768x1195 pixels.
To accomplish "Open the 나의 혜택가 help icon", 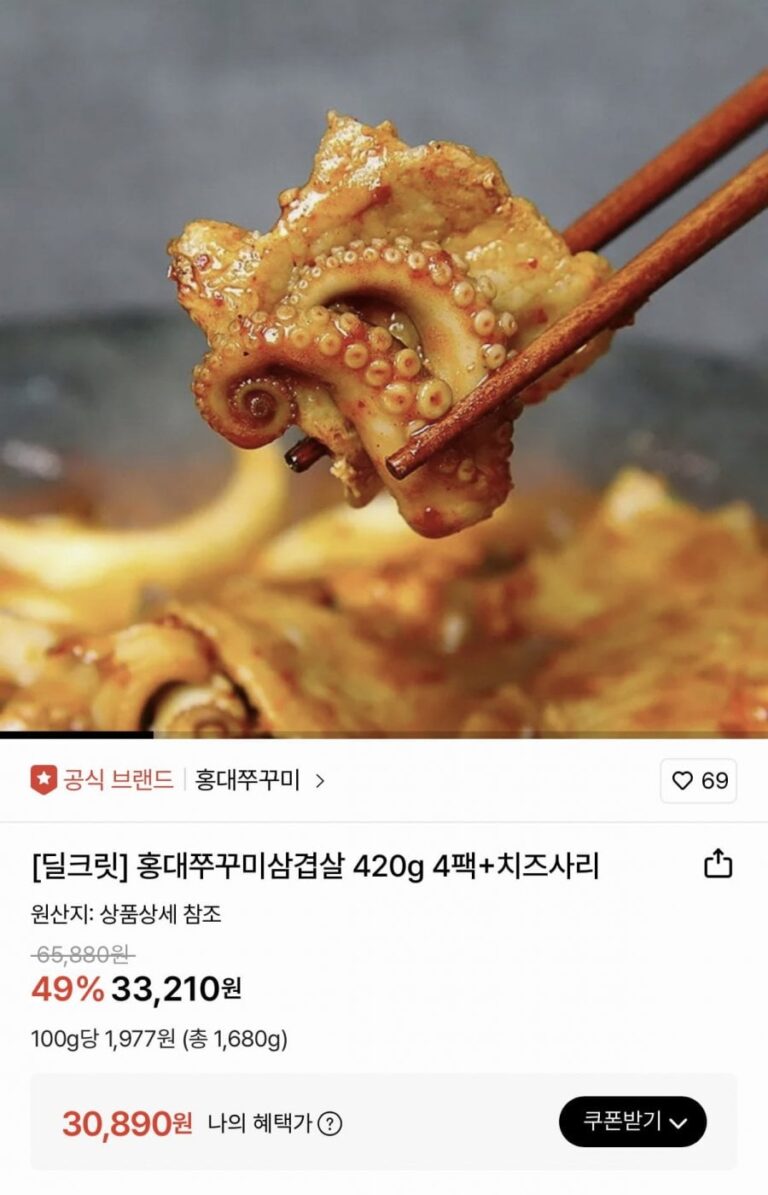I will click(330, 1124).
